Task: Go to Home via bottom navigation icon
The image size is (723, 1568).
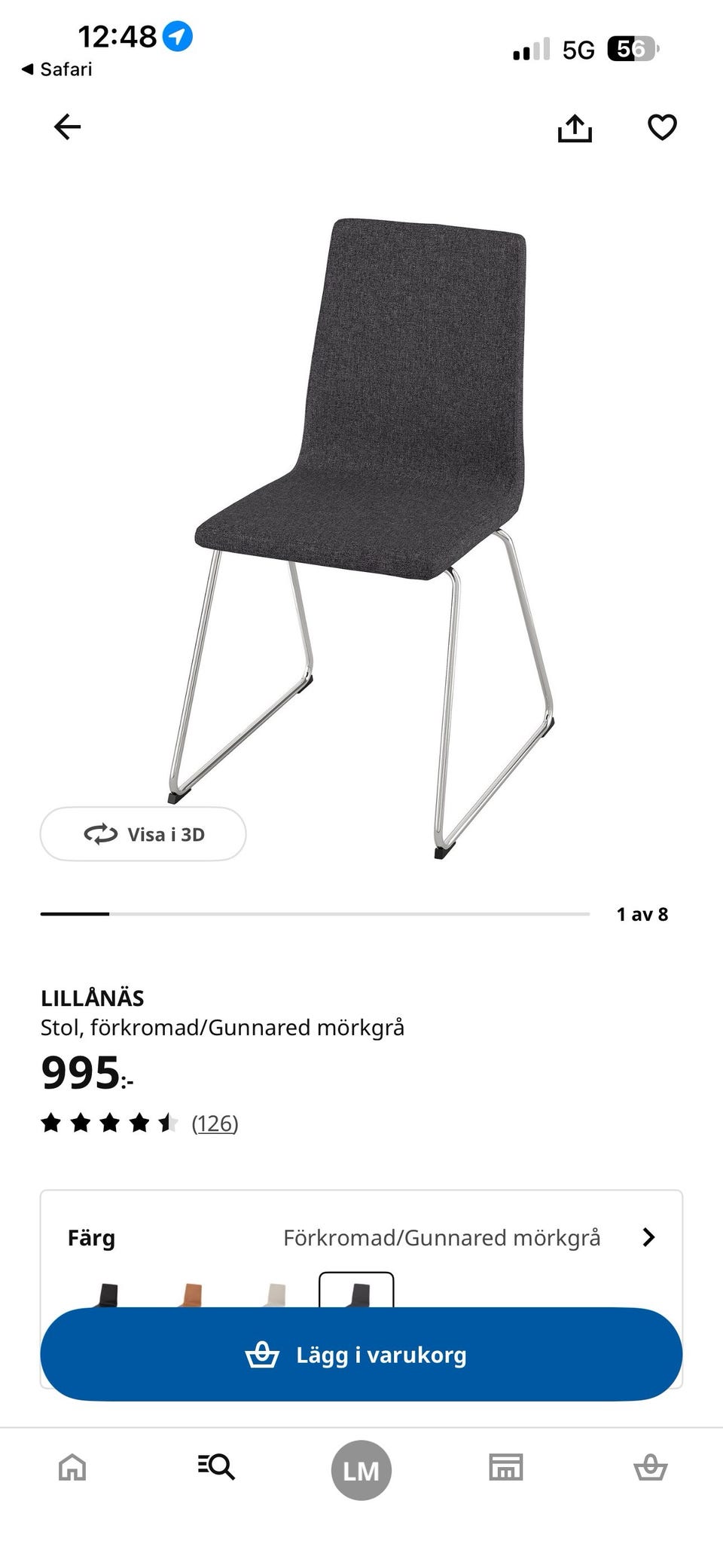Action: click(x=72, y=1468)
